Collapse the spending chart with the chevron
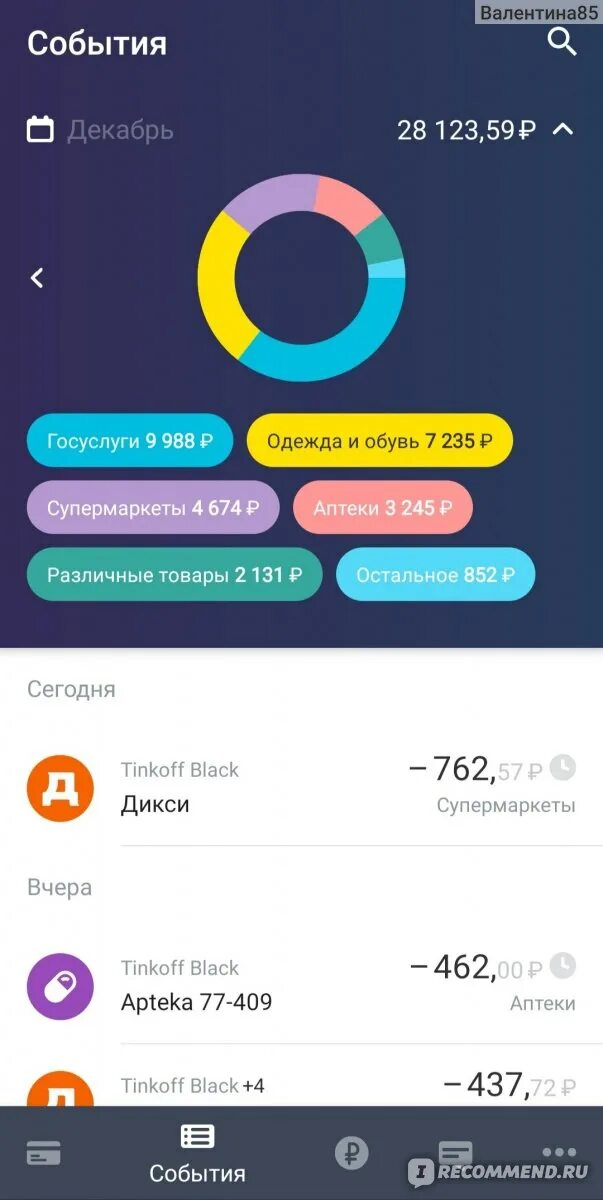603x1200 pixels. point(563,129)
